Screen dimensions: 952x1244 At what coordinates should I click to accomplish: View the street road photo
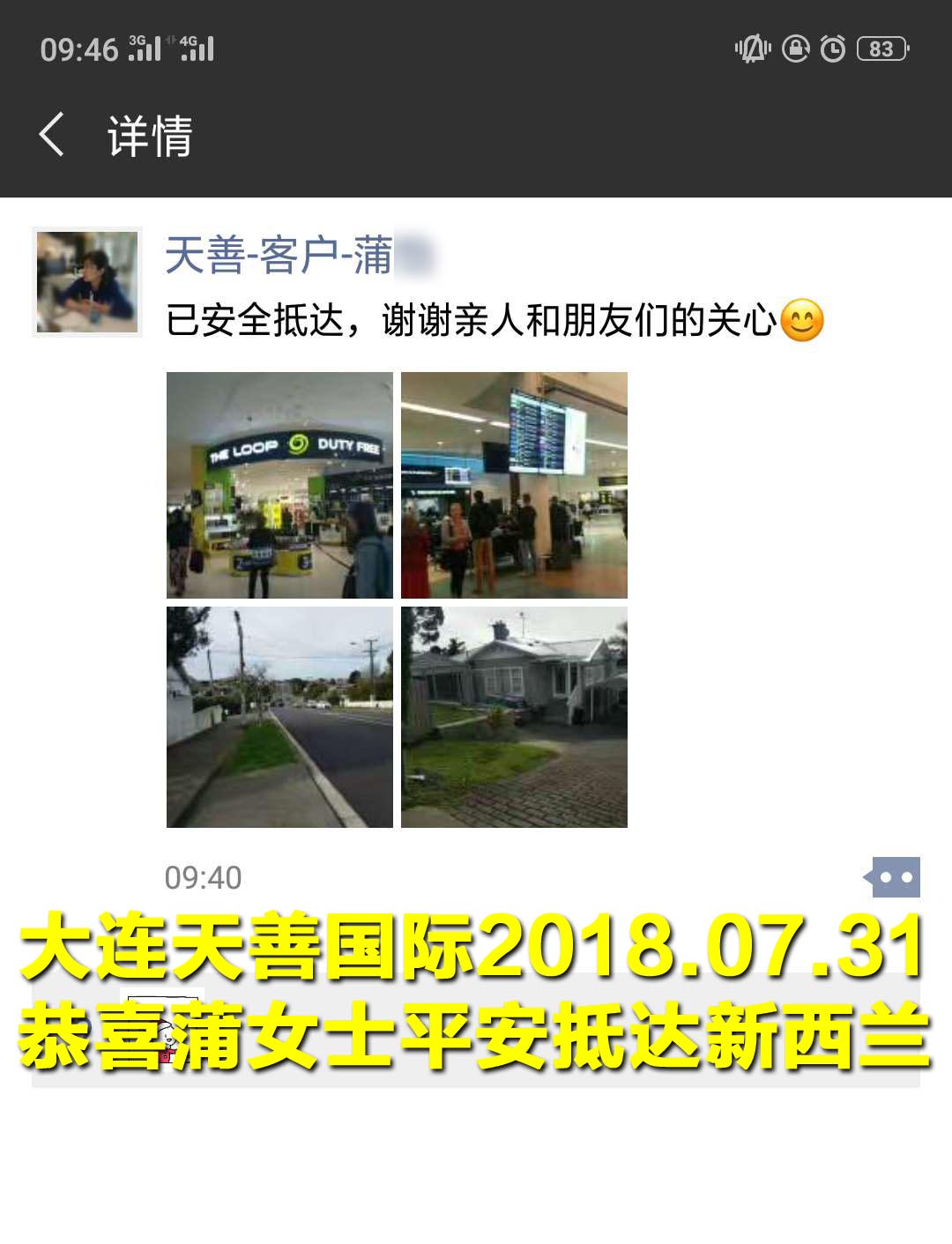279,717
